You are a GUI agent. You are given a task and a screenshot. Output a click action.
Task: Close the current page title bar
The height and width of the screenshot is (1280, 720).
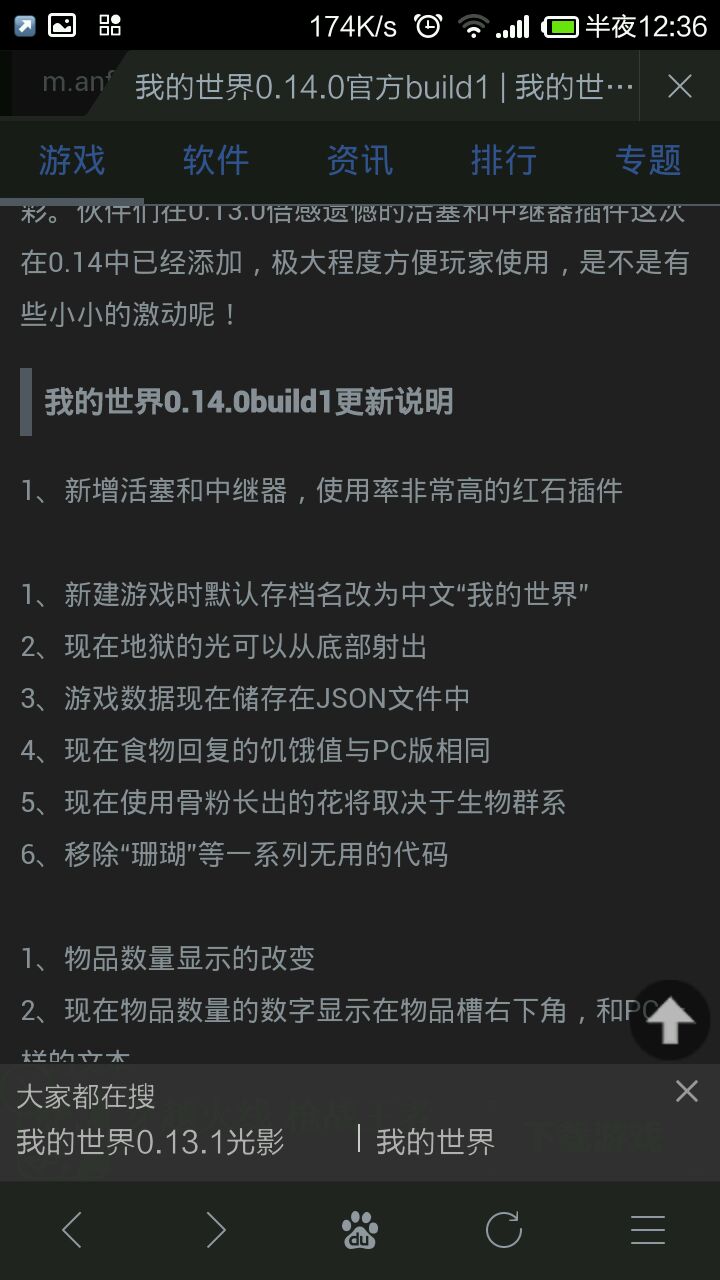tap(680, 87)
